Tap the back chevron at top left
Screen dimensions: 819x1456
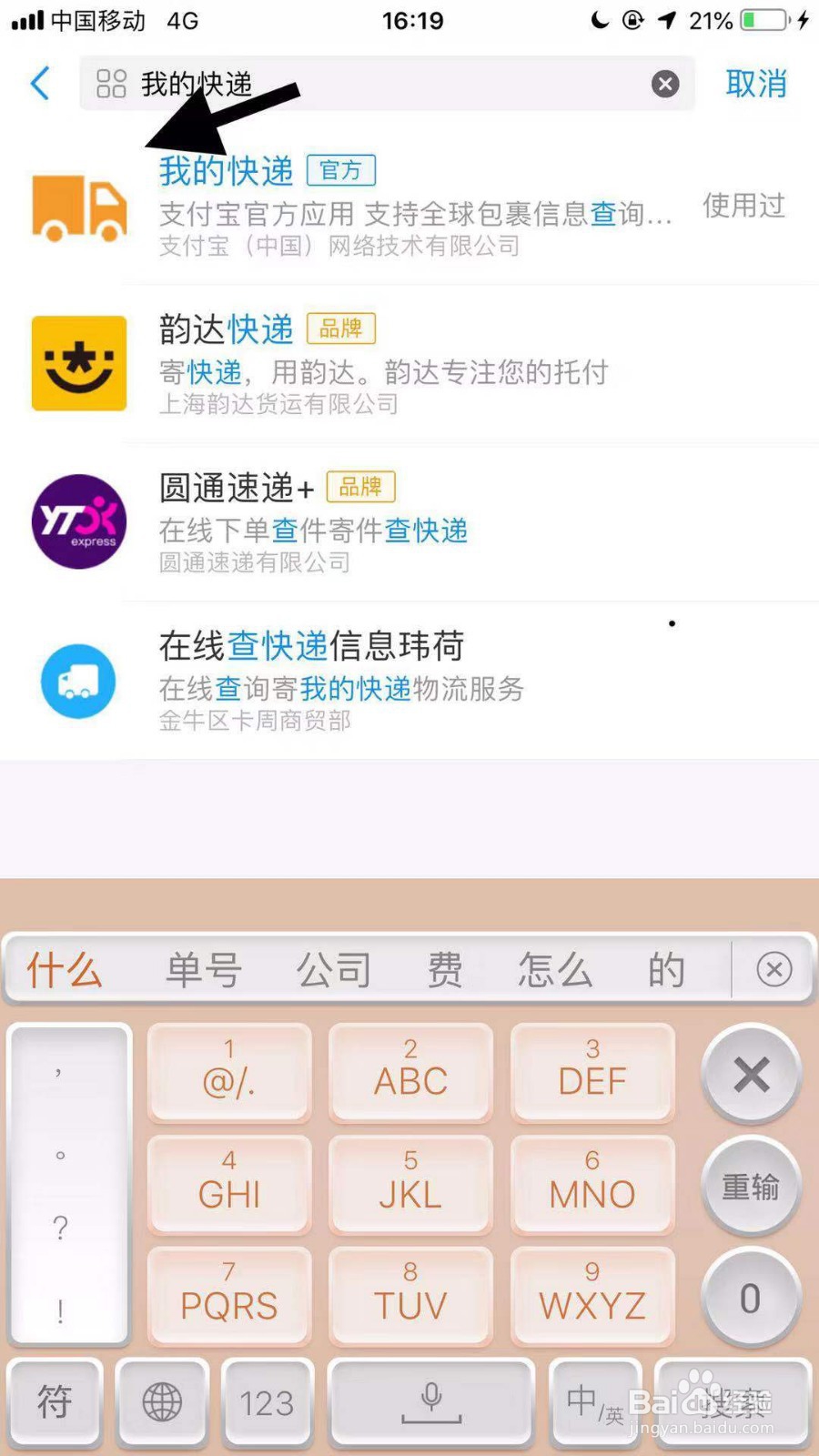pos(38,84)
